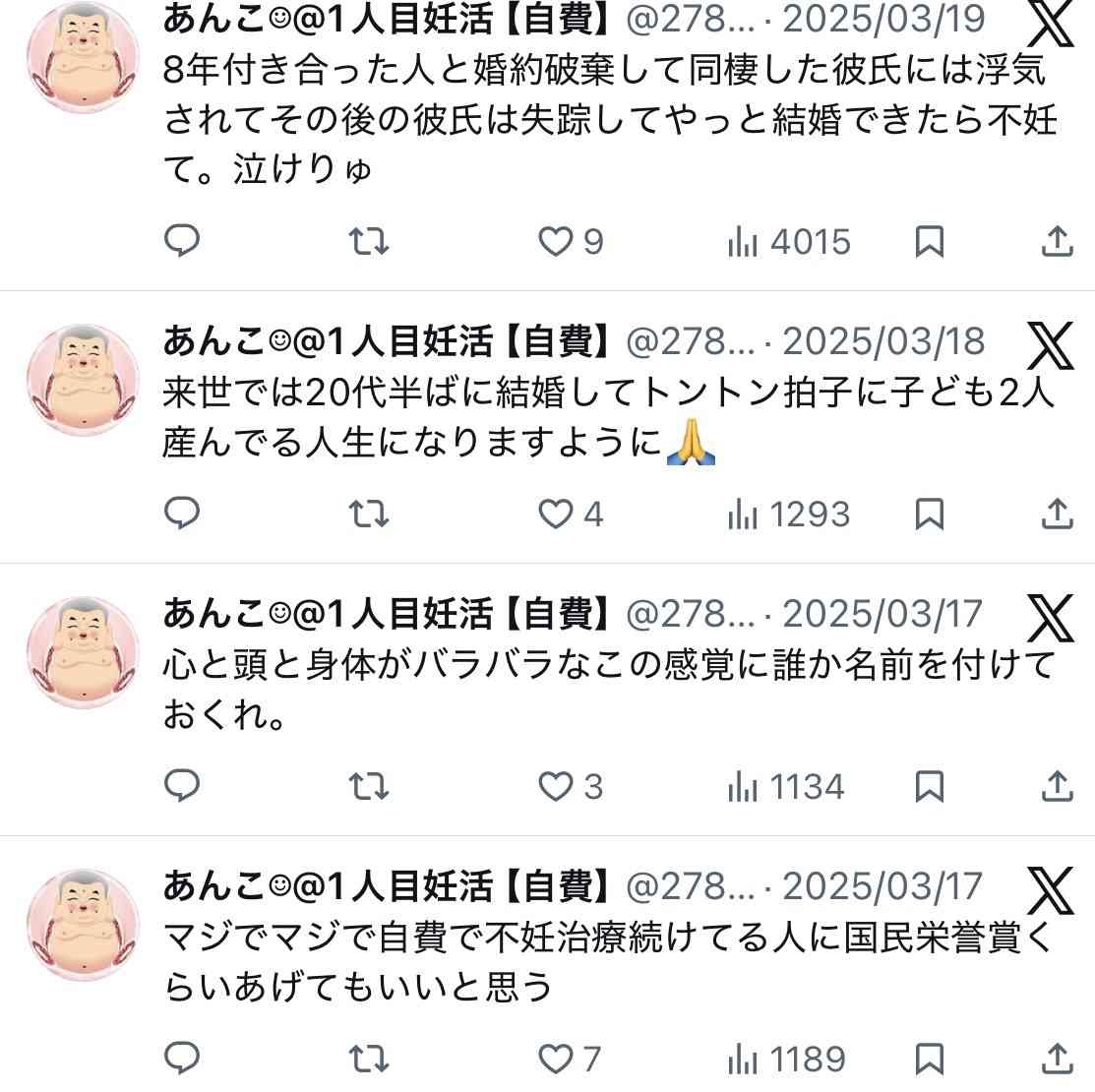This screenshot has height=1092, width=1095.
Task: Like the post with 9 likes
Action: point(556,241)
